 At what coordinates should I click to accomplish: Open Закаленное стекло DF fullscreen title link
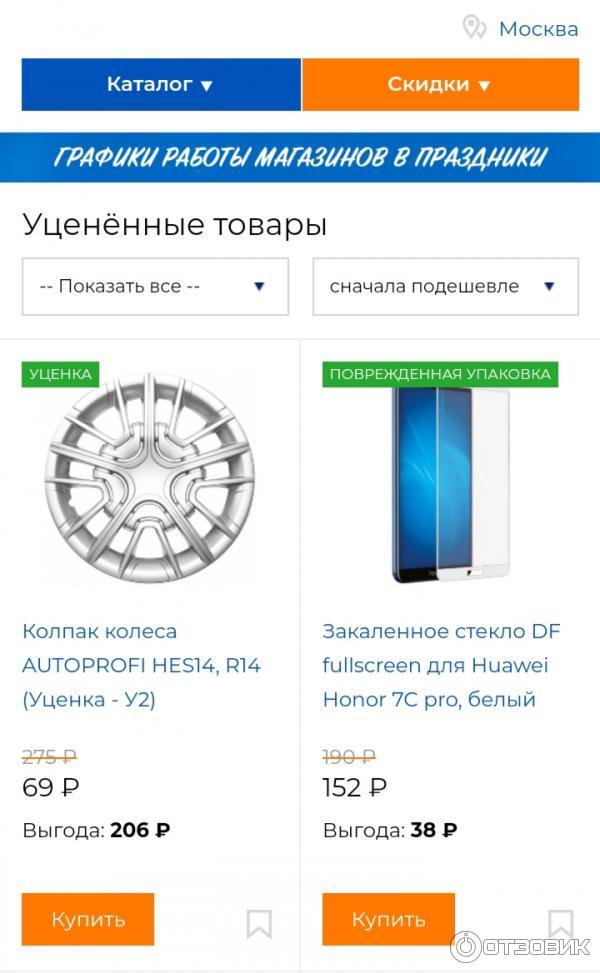click(x=441, y=665)
